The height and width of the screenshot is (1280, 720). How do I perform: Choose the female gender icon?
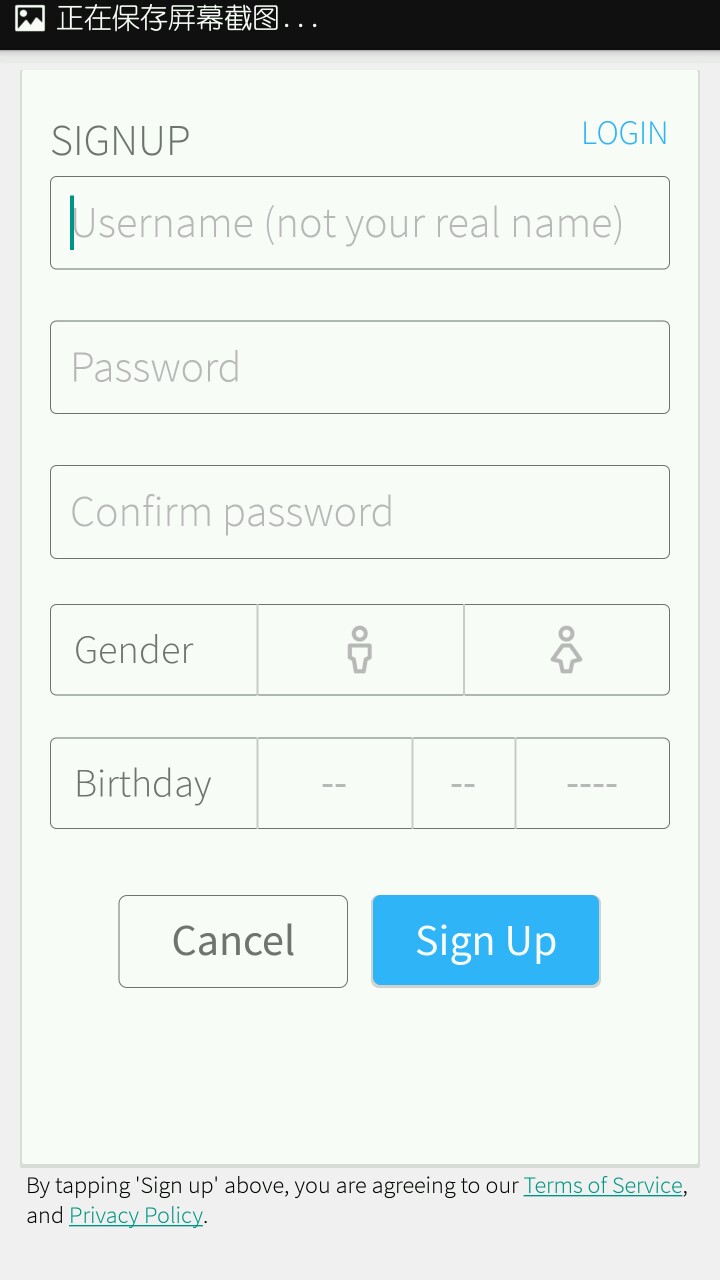[x=566, y=650]
